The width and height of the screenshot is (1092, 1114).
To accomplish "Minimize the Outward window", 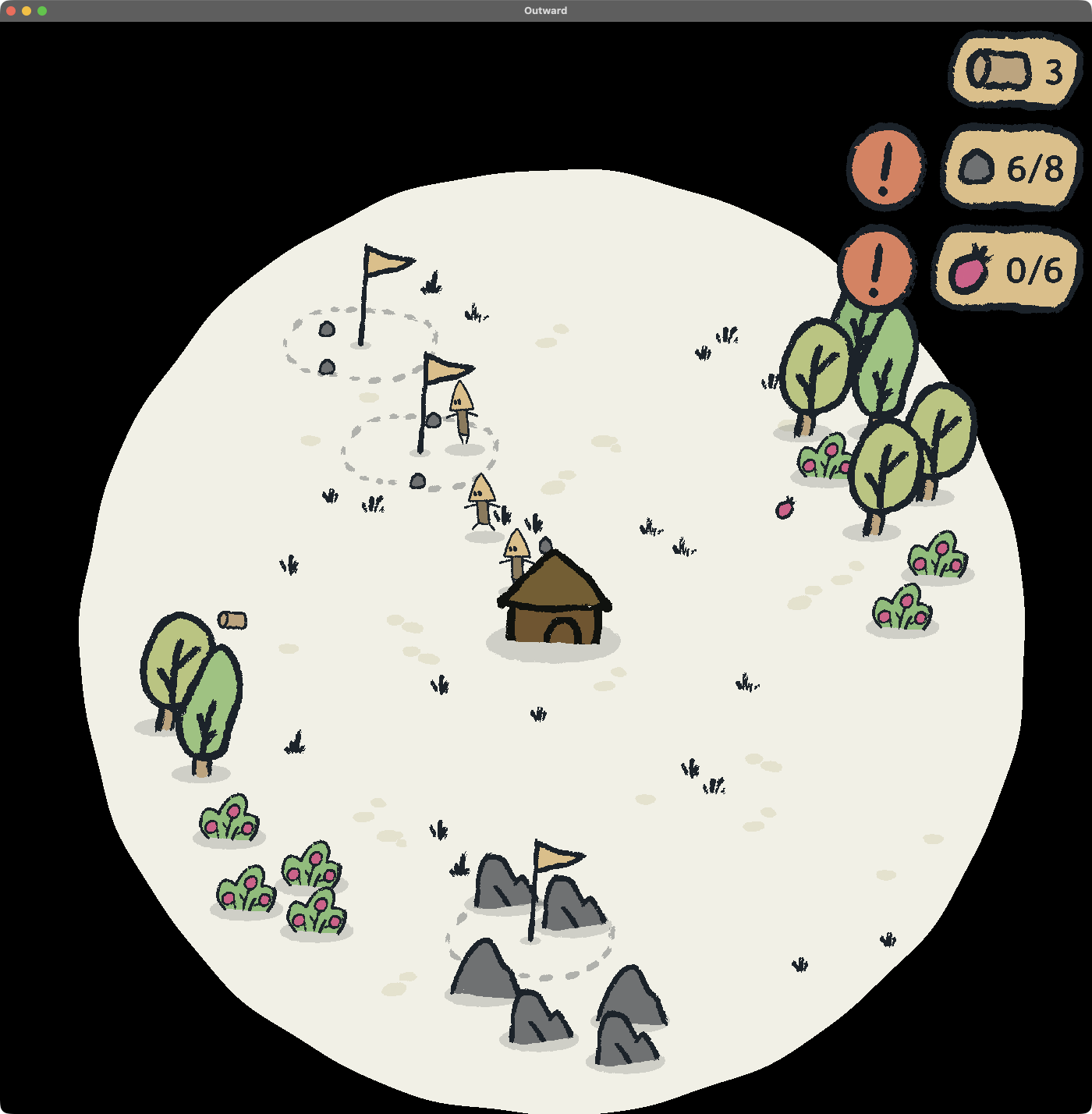I will [27, 11].
